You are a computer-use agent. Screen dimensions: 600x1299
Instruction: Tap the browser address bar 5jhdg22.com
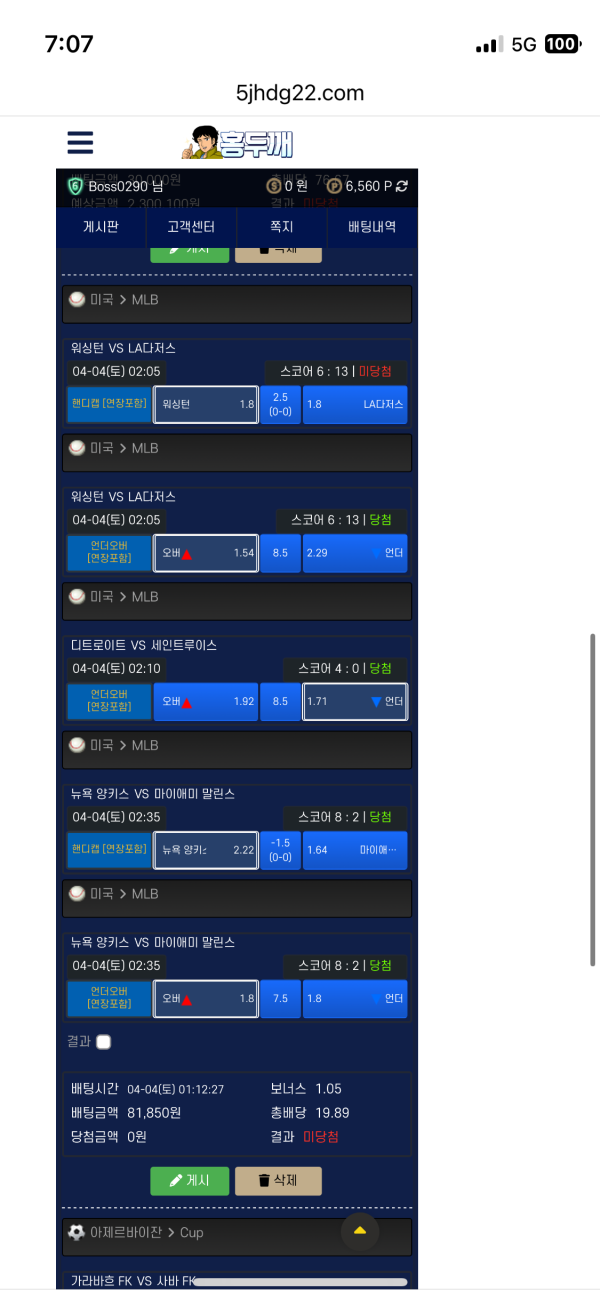point(300,93)
